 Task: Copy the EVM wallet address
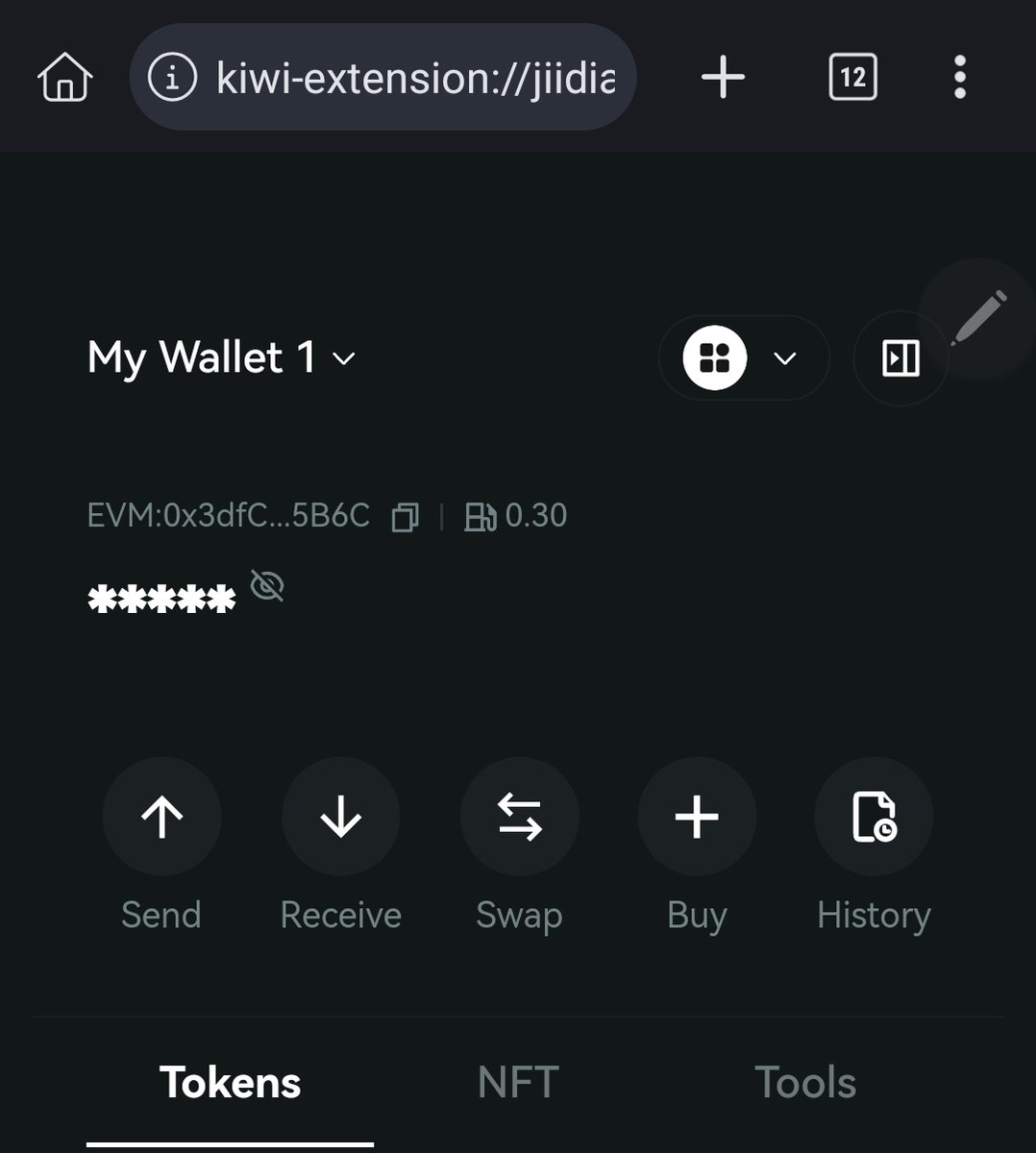click(405, 518)
